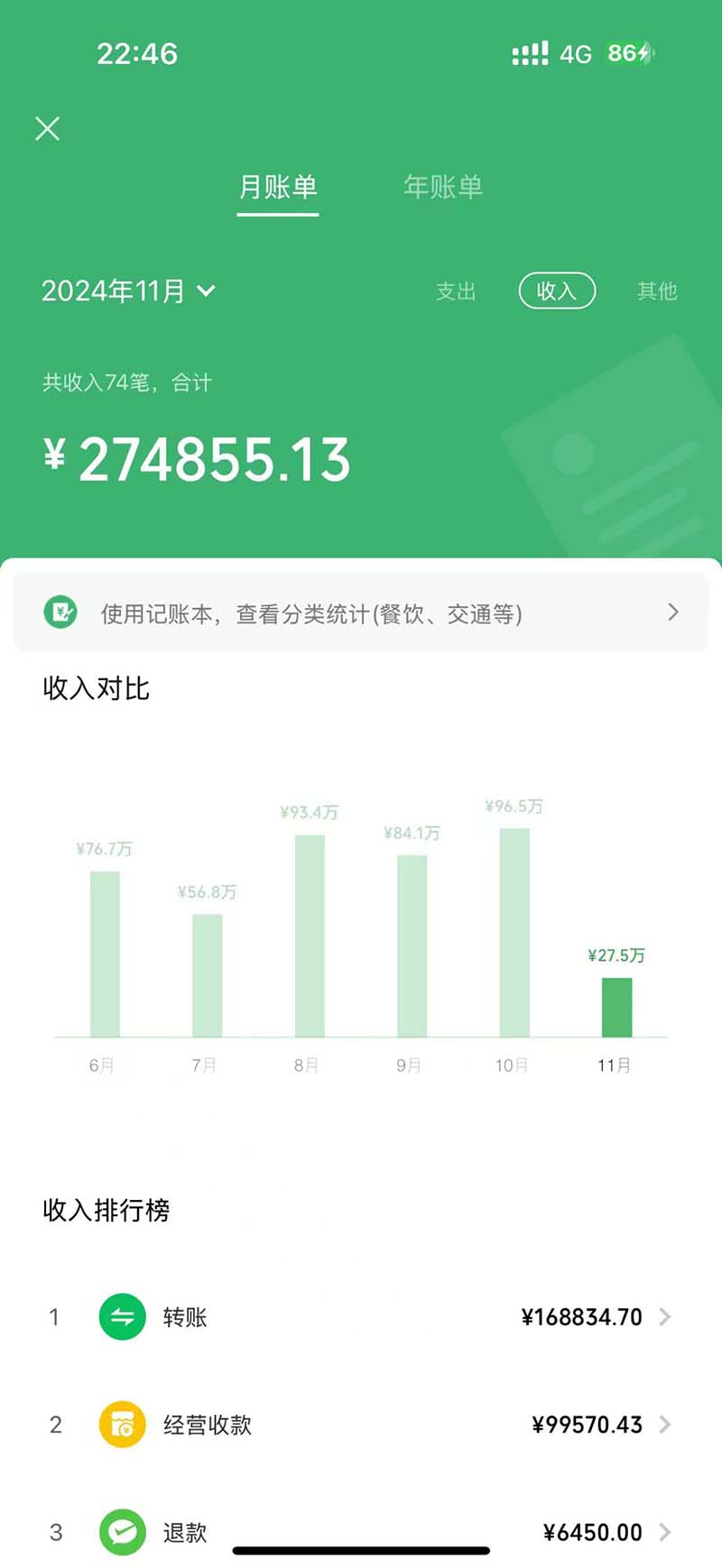722x1568 pixels.
Task: Tap the green account book icon in 记账本 row
Action: coord(60,613)
